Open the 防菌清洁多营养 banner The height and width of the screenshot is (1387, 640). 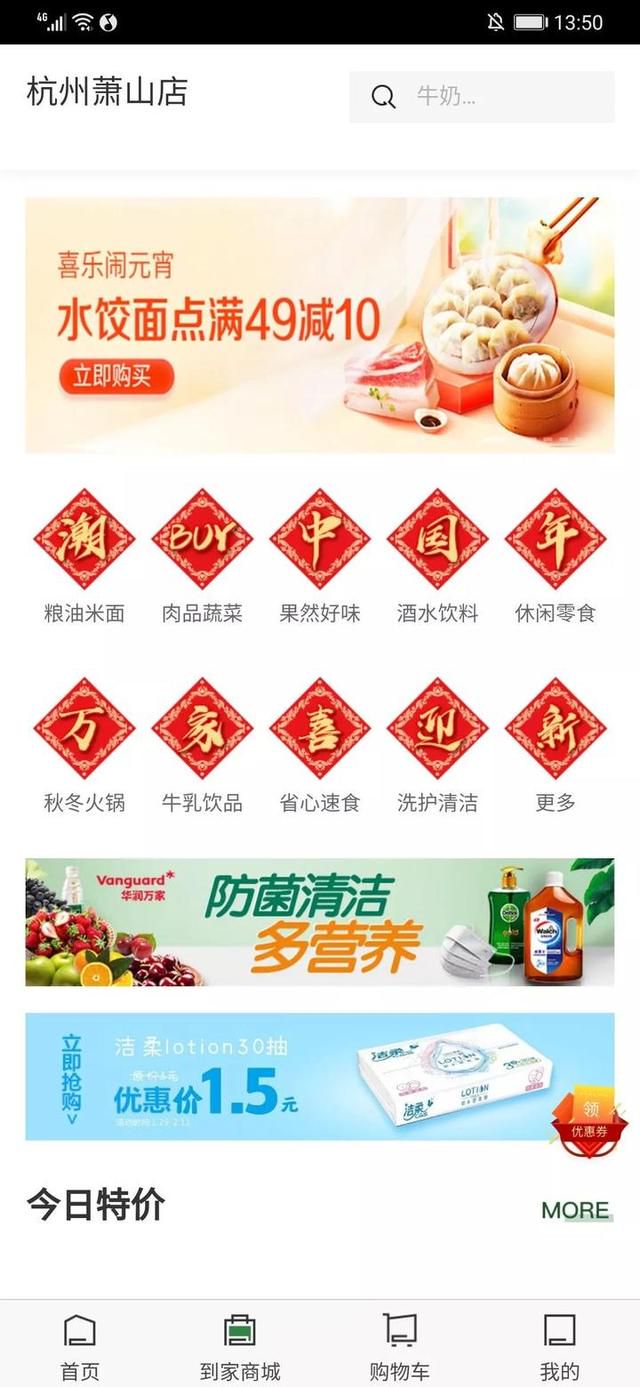point(320,922)
